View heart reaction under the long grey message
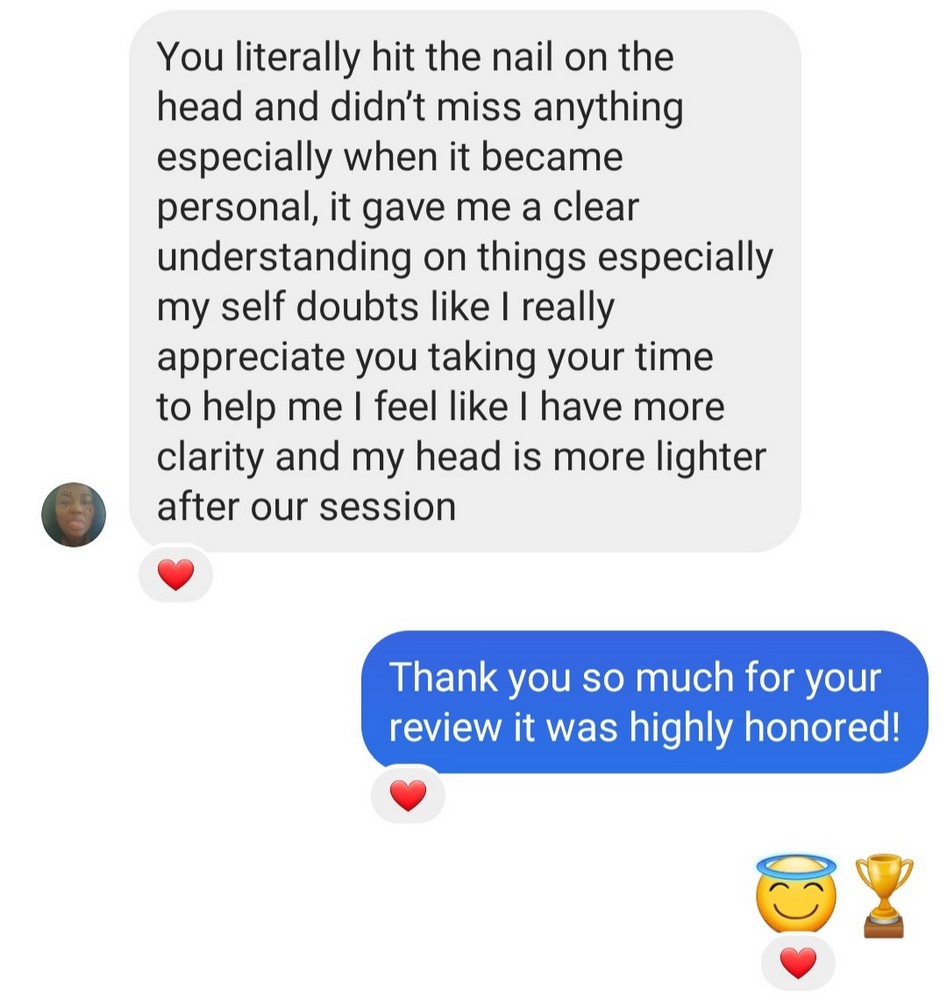Screen dimensions: 947x1000 pyautogui.click(x=176, y=575)
